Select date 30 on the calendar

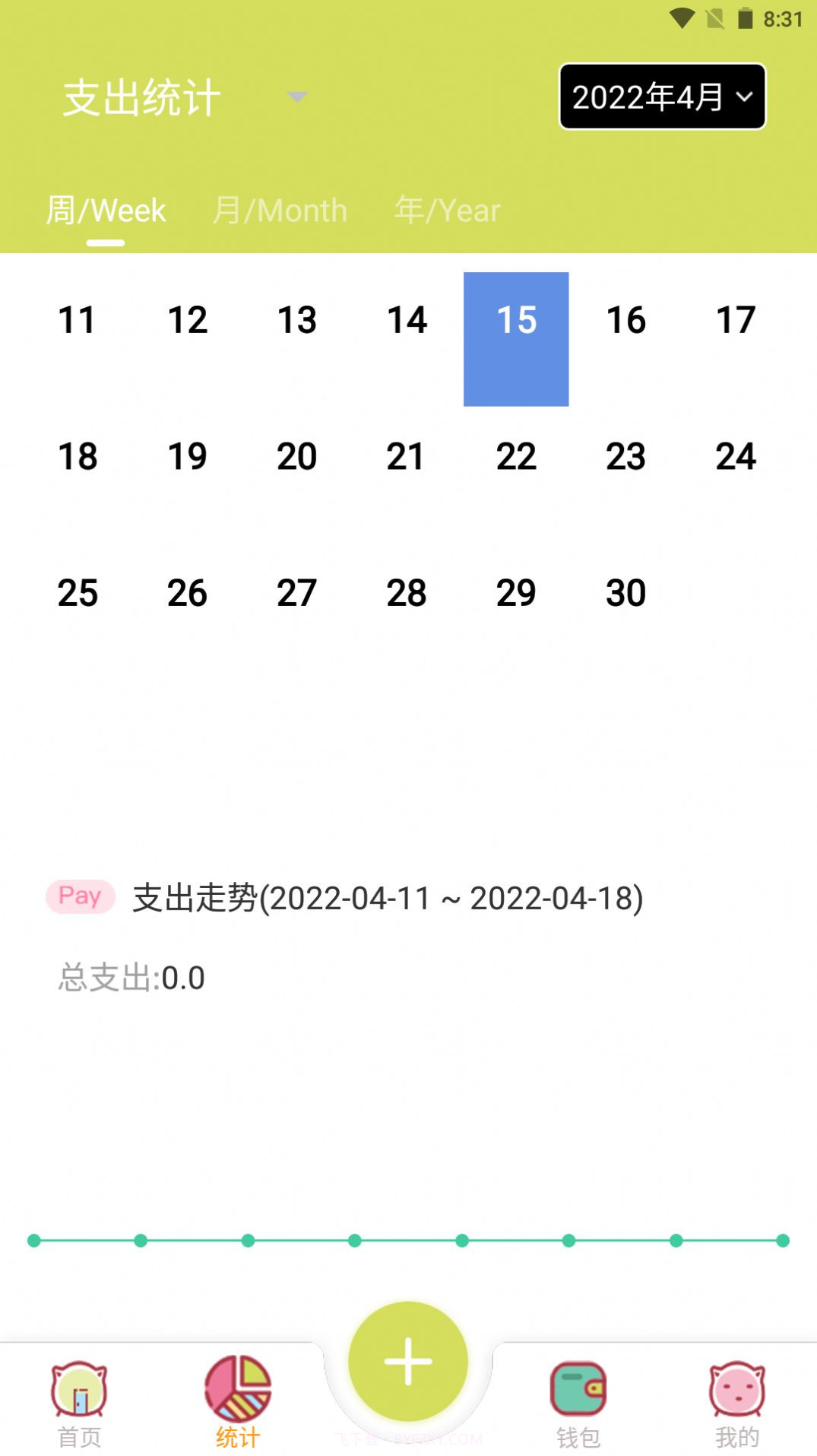coord(625,593)
